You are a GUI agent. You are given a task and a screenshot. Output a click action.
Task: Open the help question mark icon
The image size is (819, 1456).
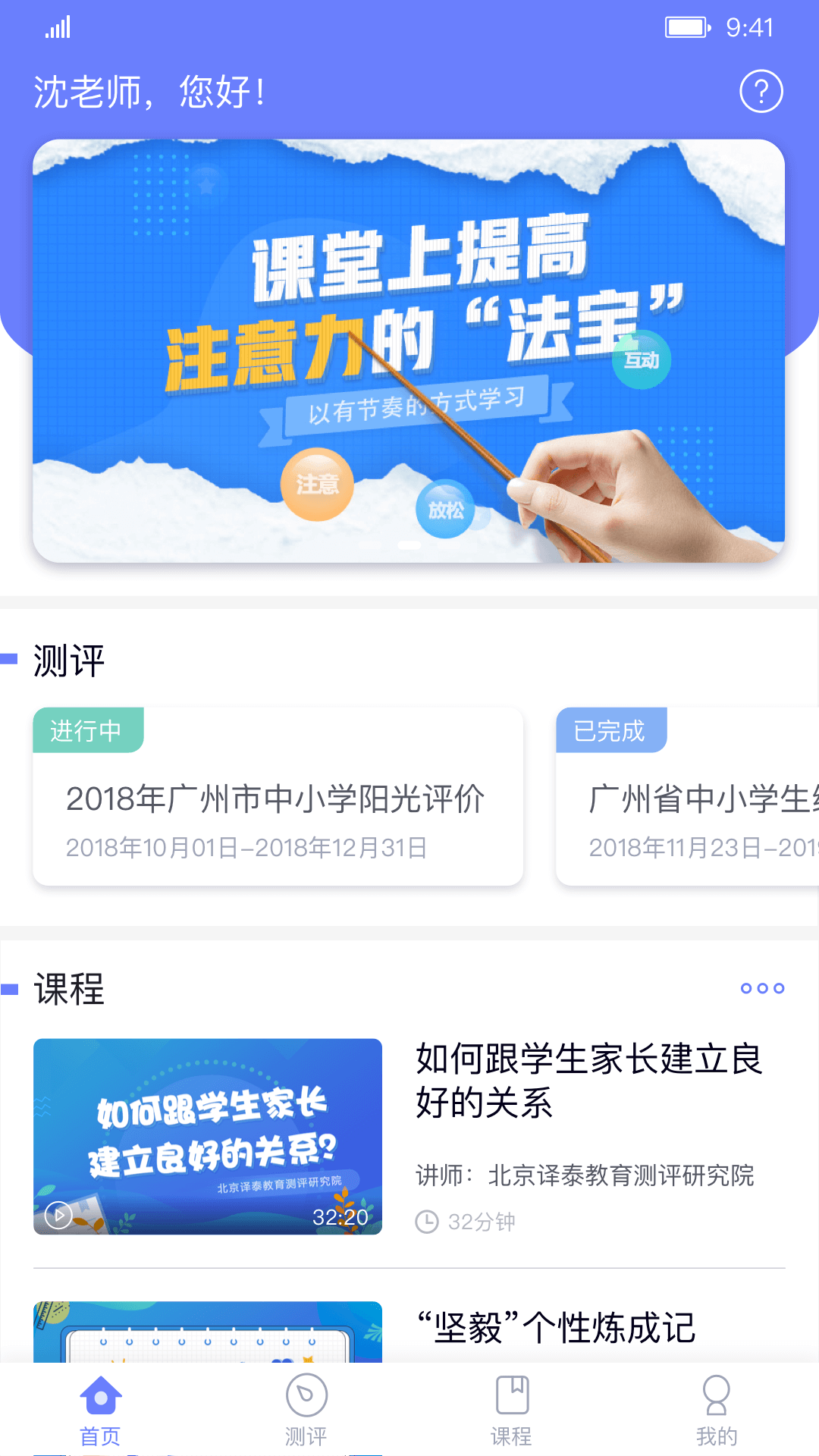[761, 92]
